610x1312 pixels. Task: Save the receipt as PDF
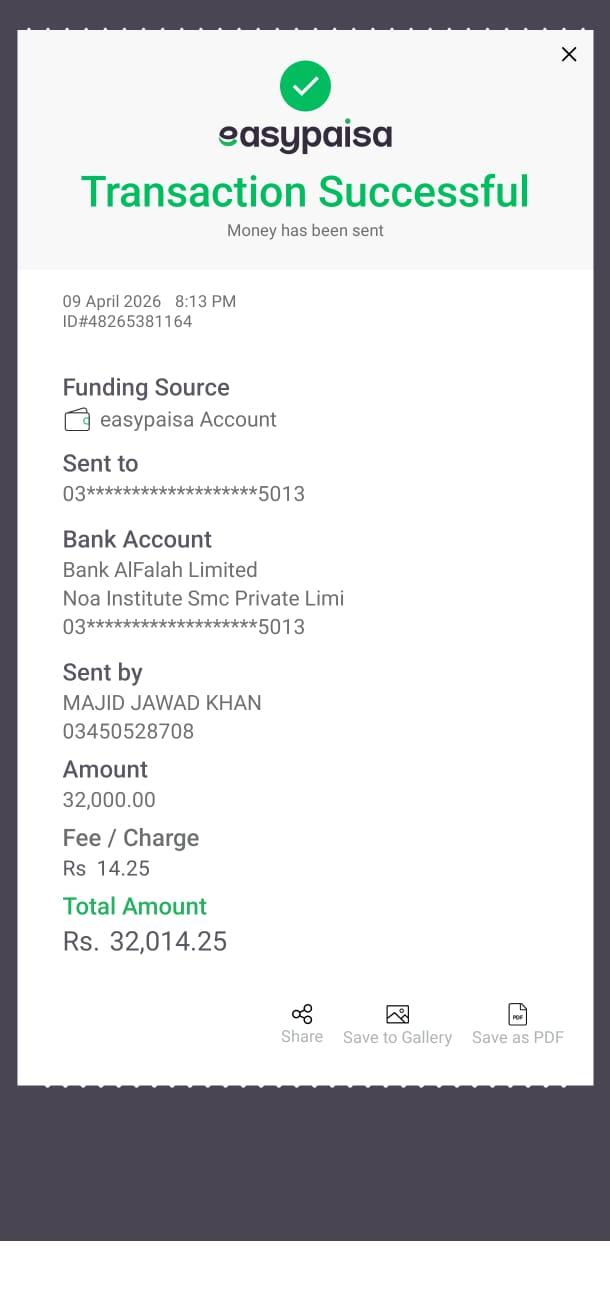[x=517, y=1024]
